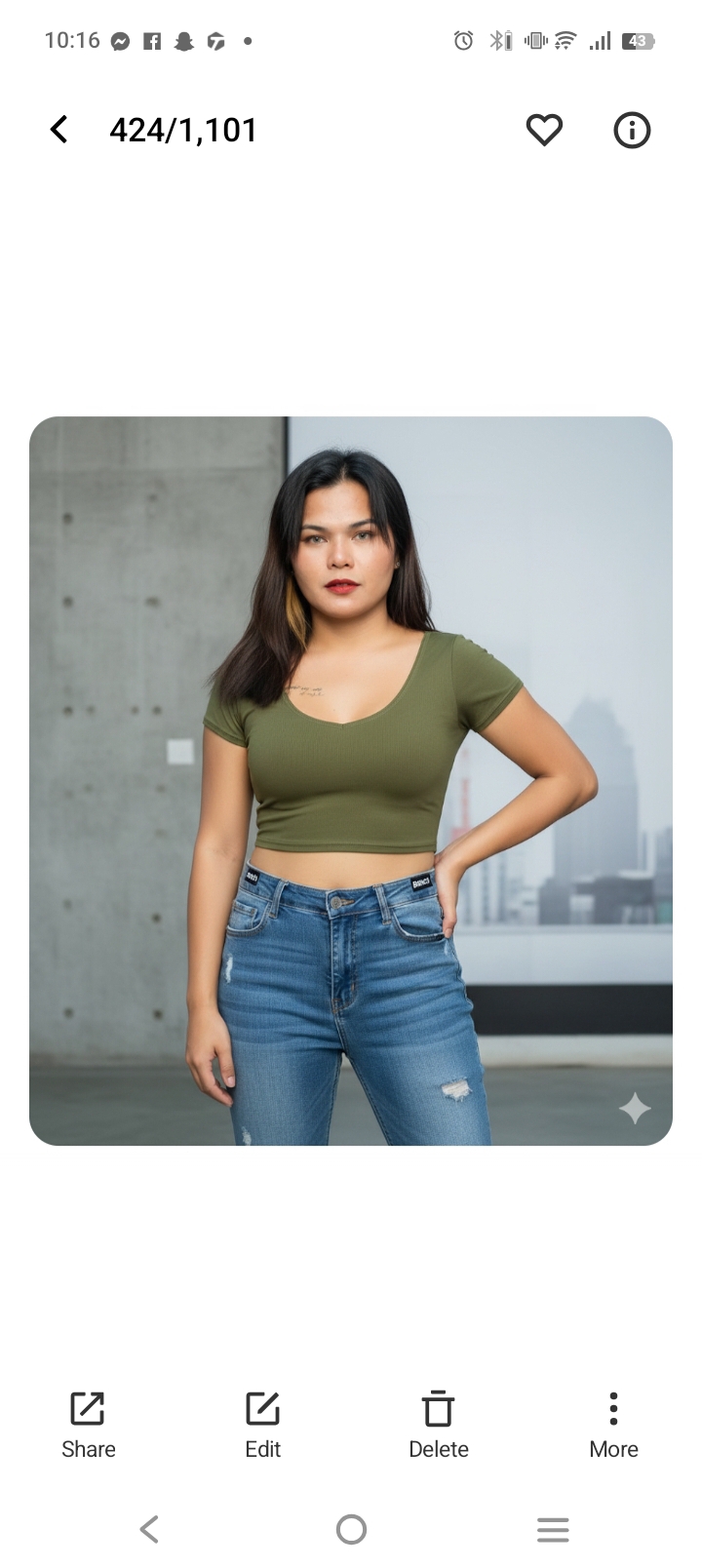Open the system recent apps view
Image resolution: width=702 pixels, height=1568 pixels.
pos(553,1529)
